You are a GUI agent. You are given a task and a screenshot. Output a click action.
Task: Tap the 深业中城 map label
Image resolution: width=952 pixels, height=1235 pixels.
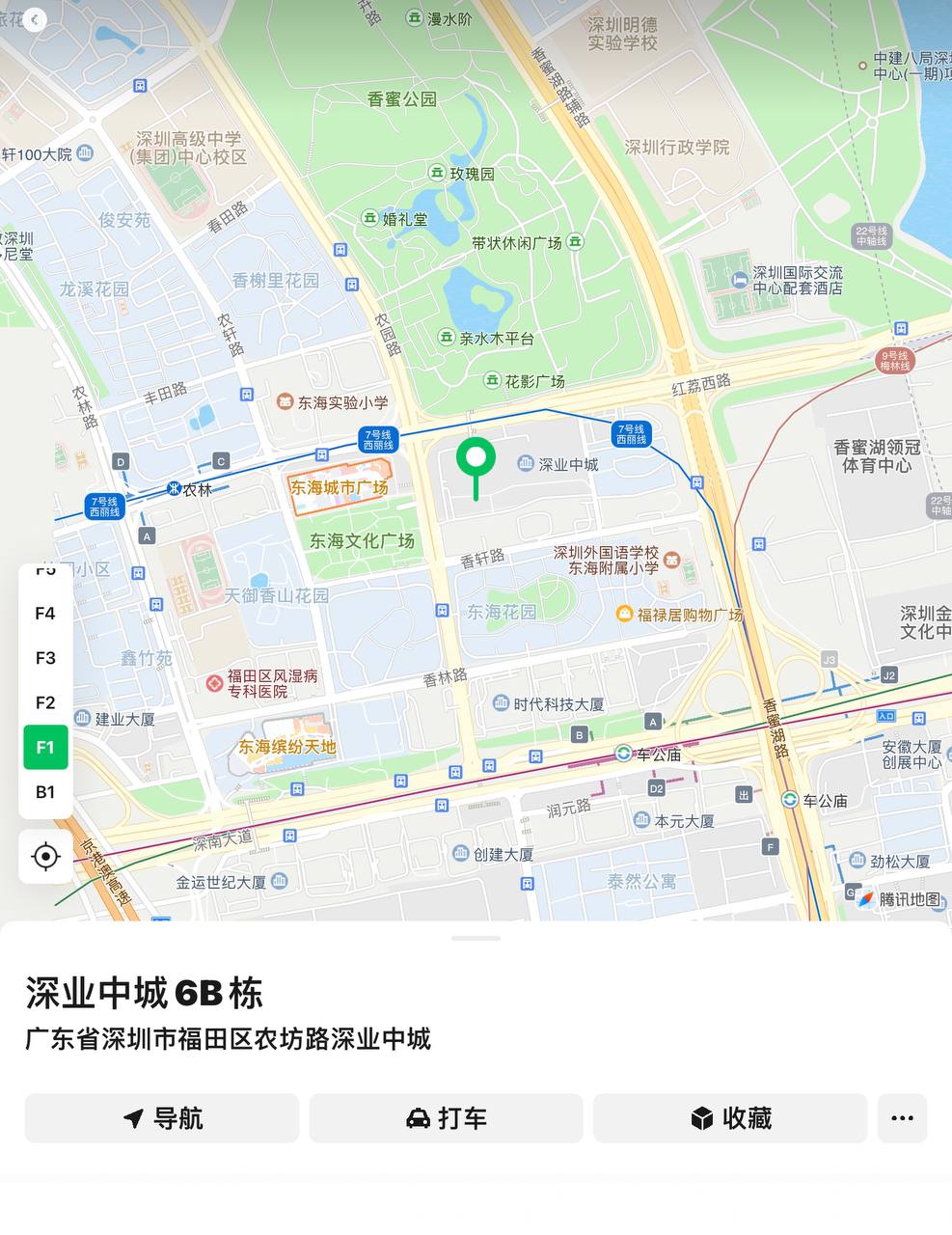[568, 464]
